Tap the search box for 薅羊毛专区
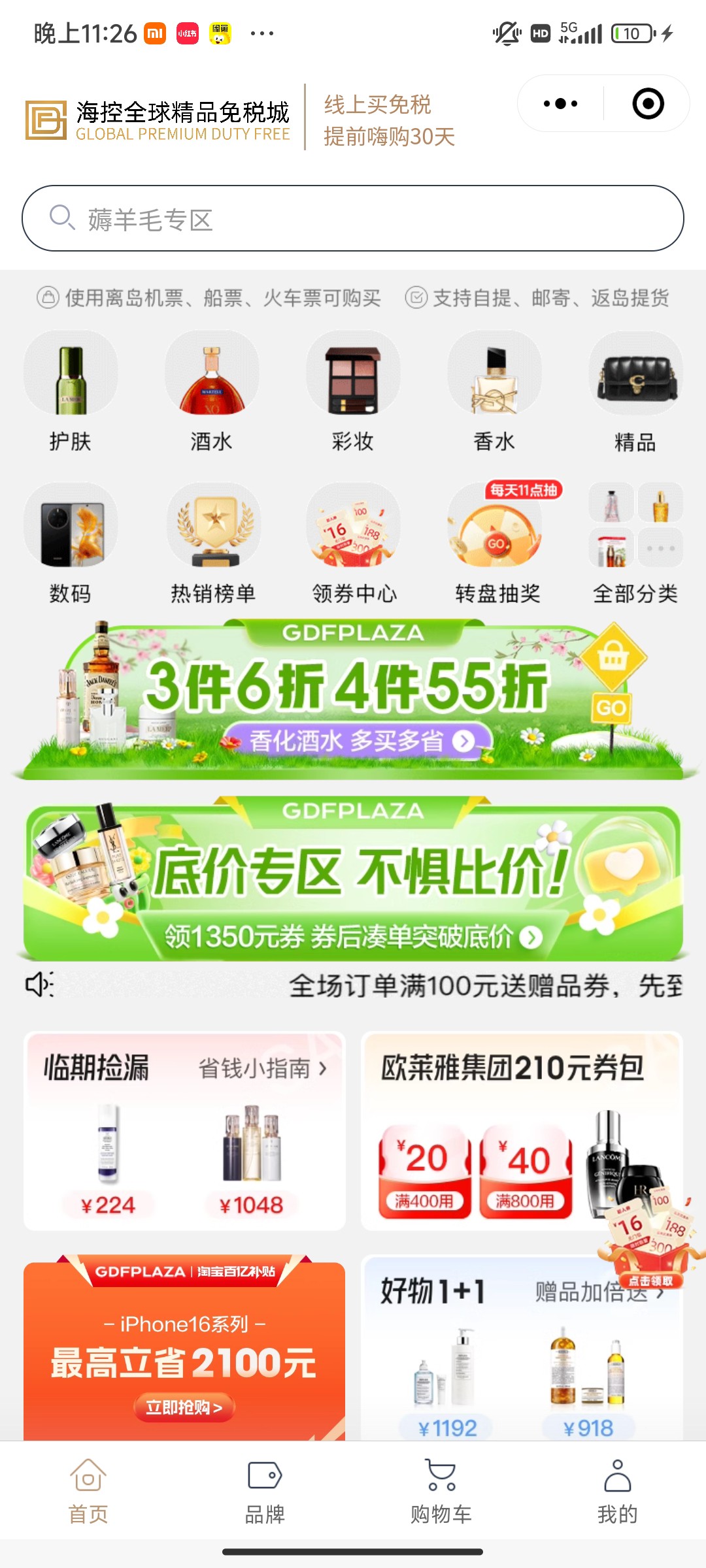The width and height of the screenshot is (706, 1568). click(353, 218)
